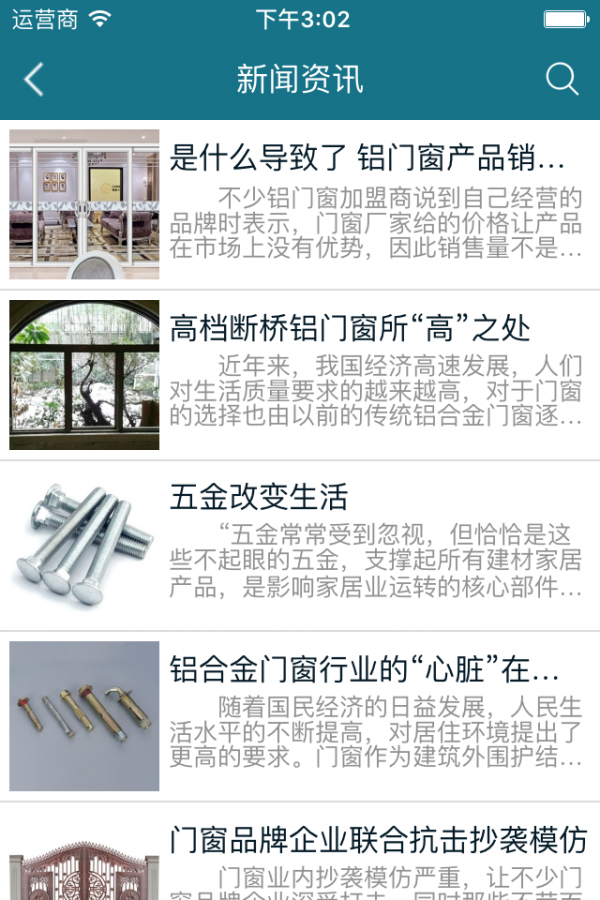Open article 是什么导致了 铝门窗产品销…

pyautogui.click(x=367, y=158)
